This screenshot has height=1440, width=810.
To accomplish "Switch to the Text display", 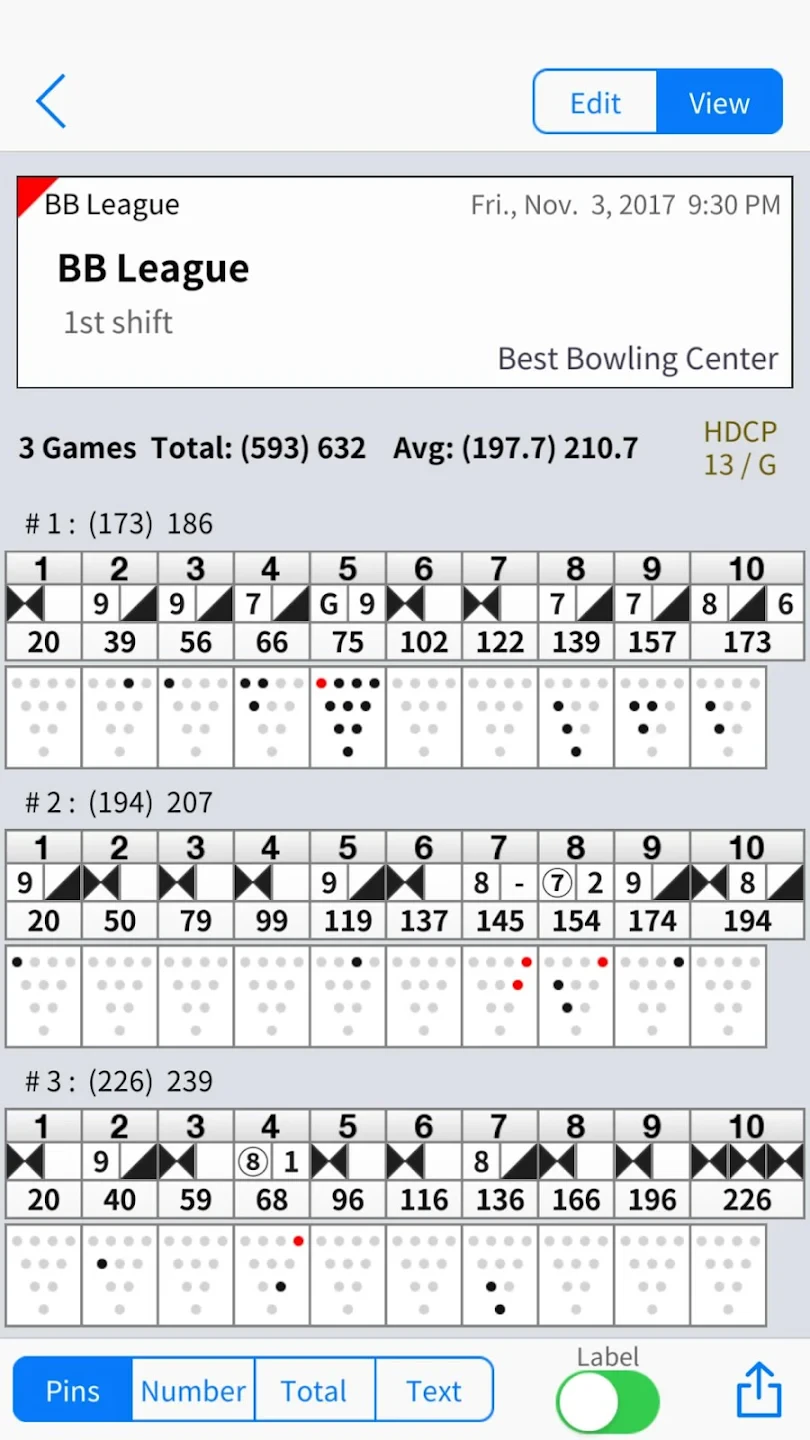I will point(434,1390).
